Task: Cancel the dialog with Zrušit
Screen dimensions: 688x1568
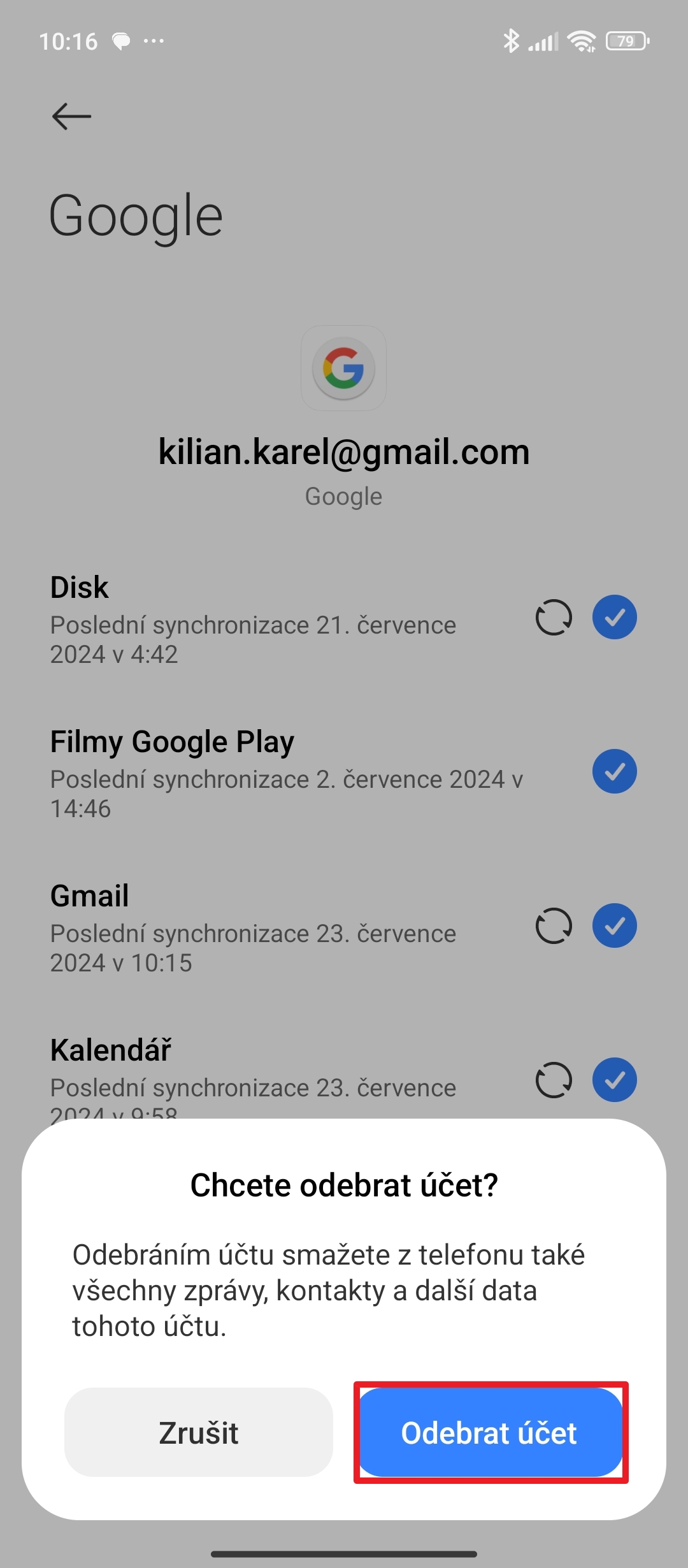Action: point(199,1432)
